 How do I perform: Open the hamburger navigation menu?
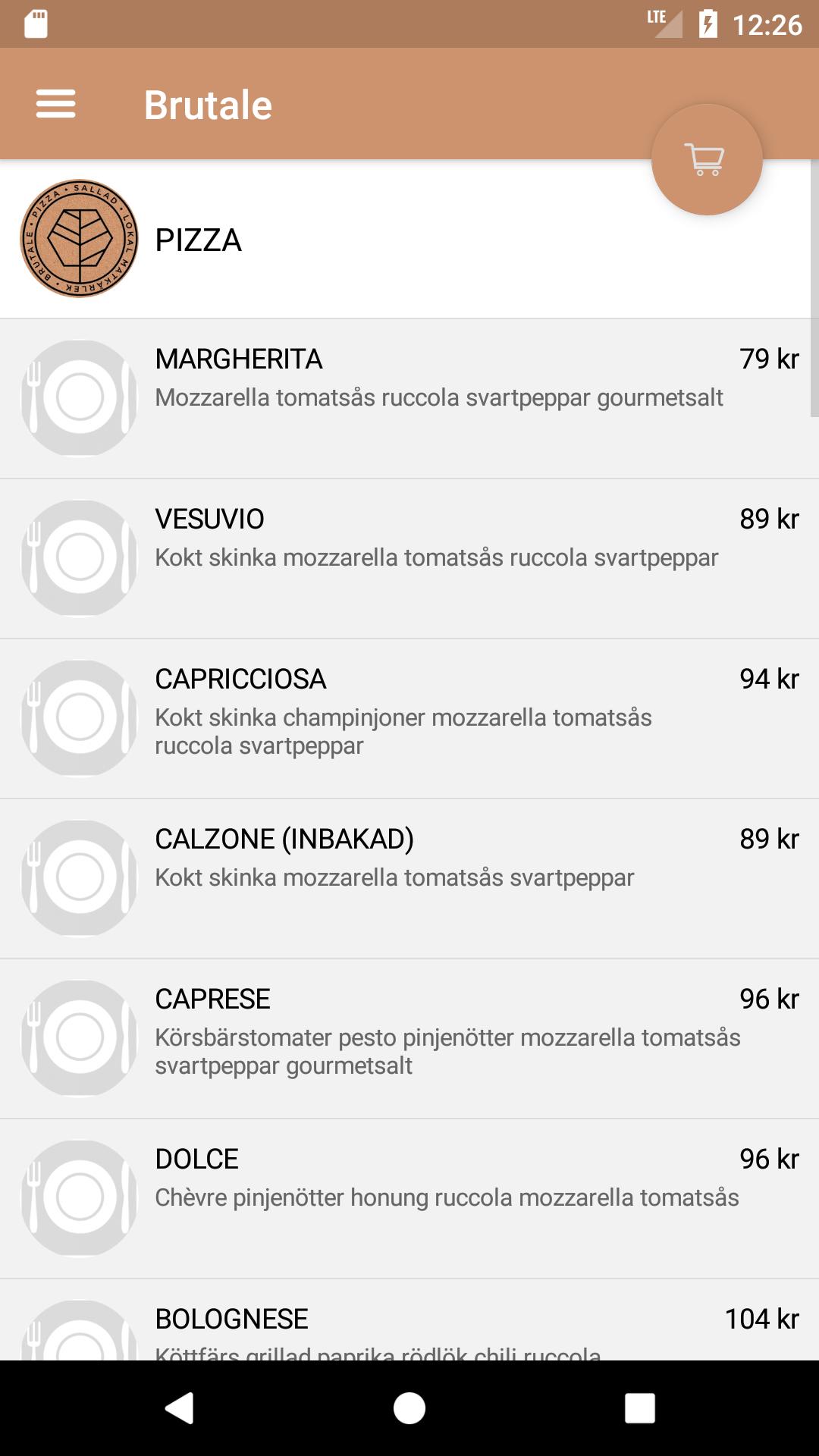(x=55, y=104)
